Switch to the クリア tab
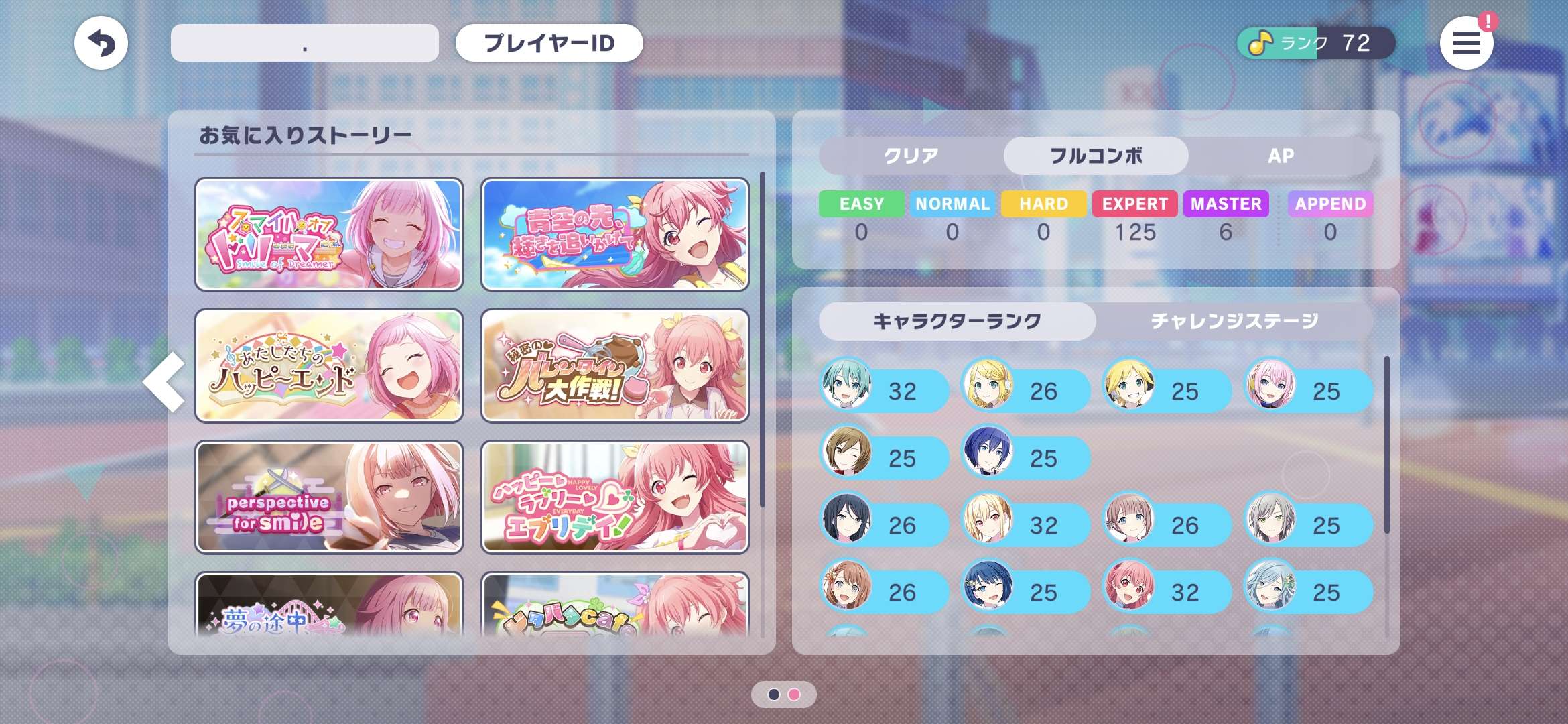Screen dimensions: 1568x724 point(911,156)
